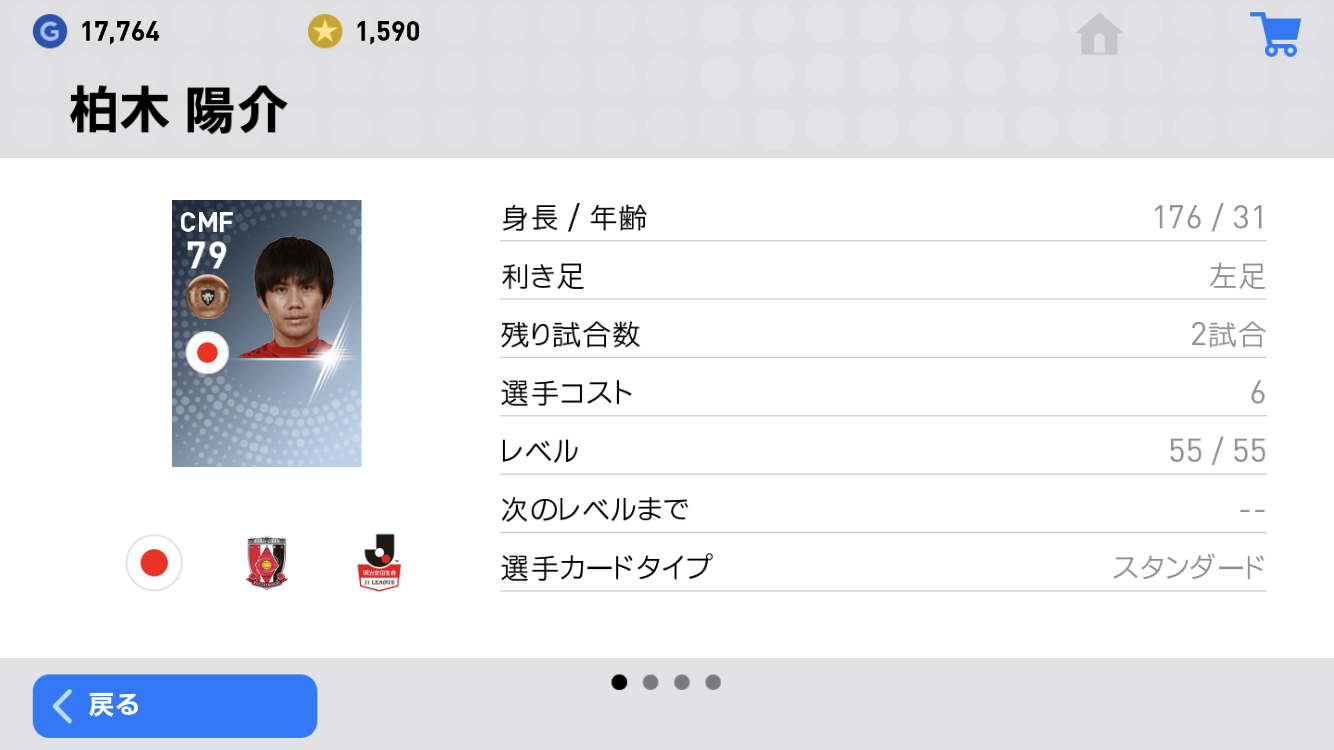Image resolution: width=1334 pixels, height=750 pixels.
Task: Tap the 戻る back button
Action: (x=175, y=706)
